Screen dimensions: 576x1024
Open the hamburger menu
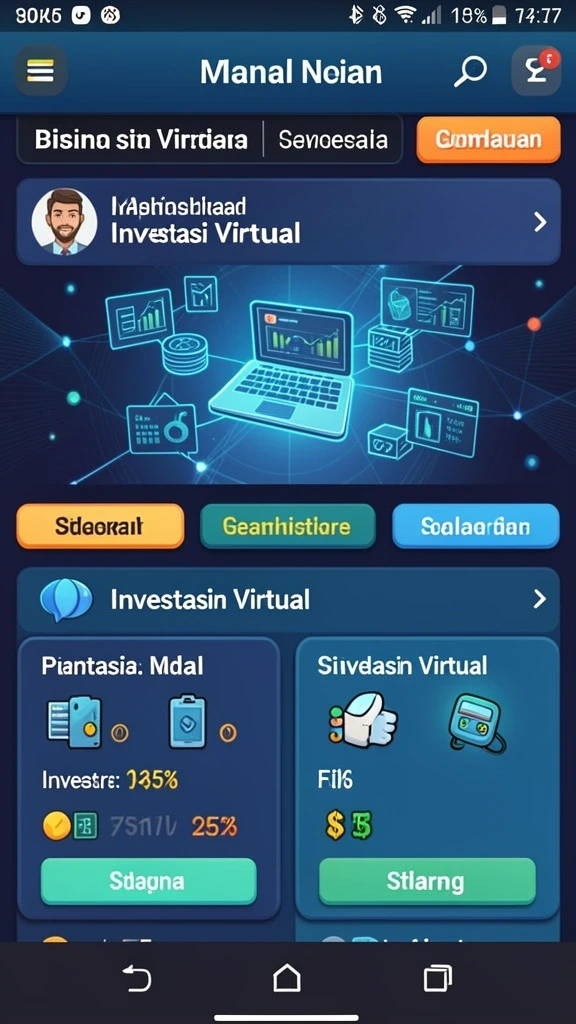40,71
